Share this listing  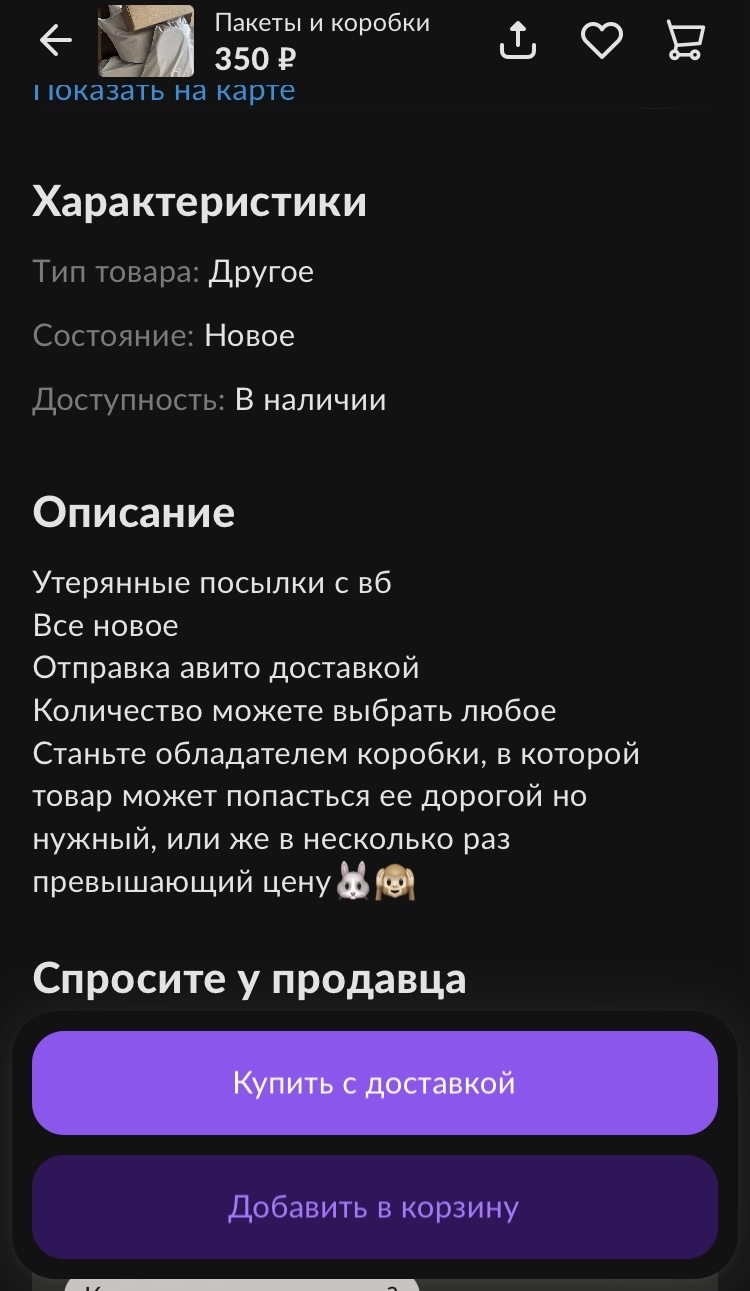coord(518,41)
